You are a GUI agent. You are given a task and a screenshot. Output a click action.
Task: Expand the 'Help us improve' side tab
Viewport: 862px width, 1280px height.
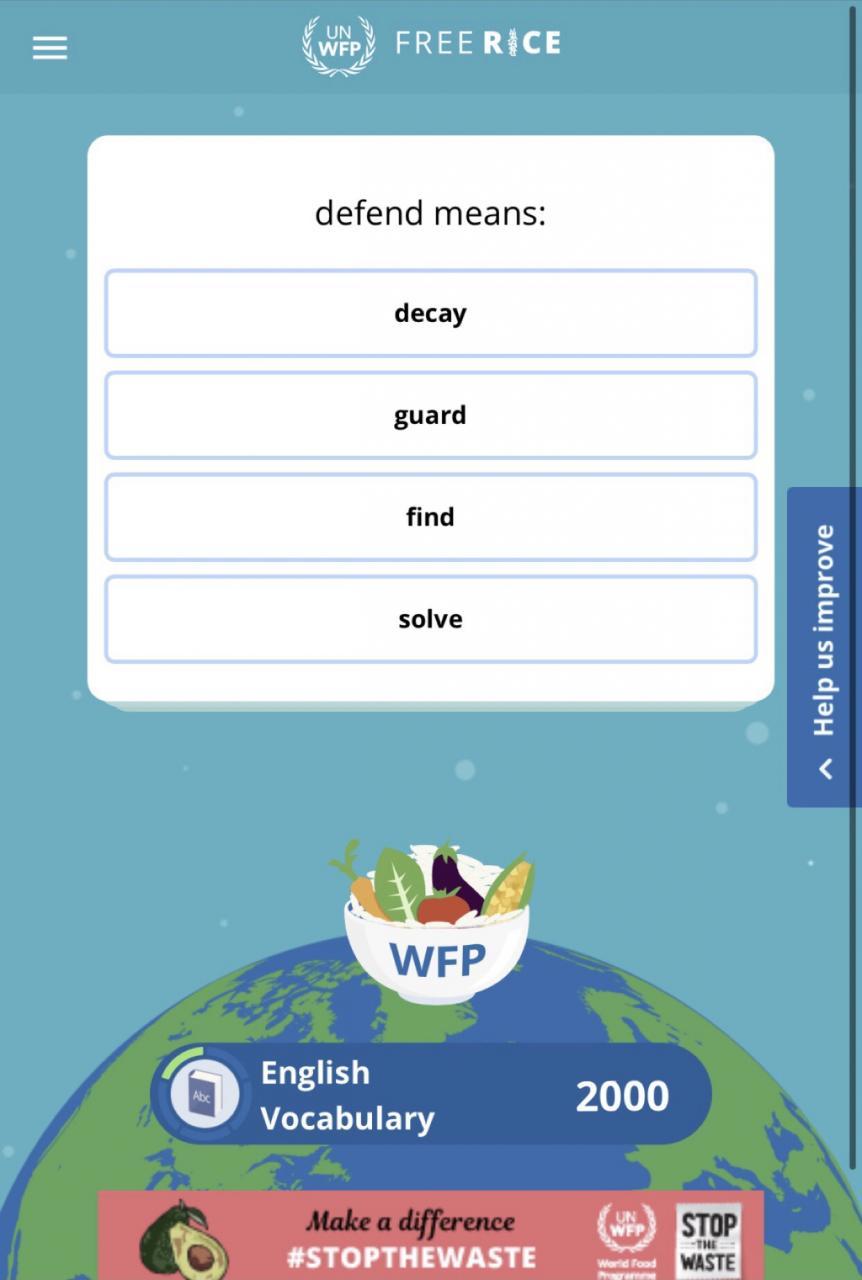pos(824,647)
